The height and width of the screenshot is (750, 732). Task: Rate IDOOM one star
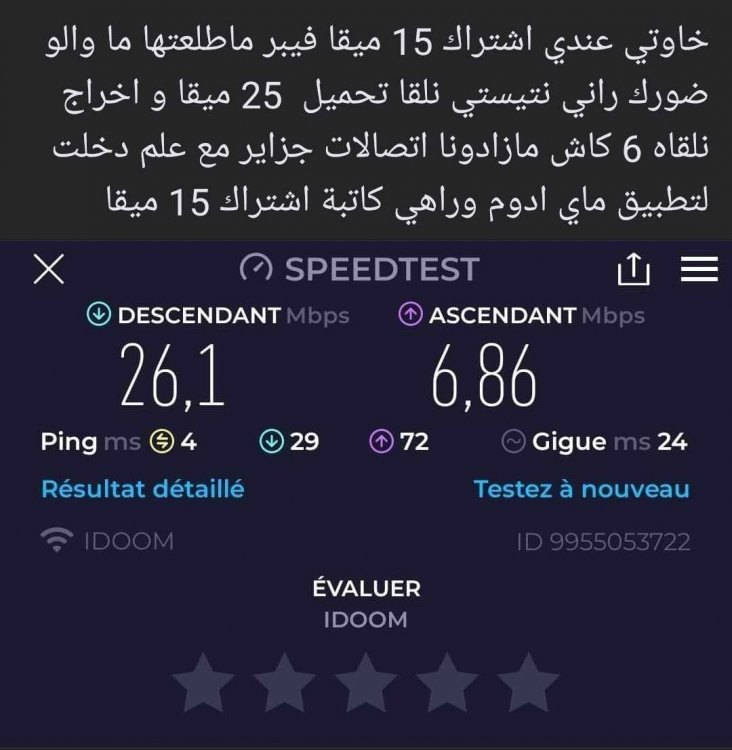point(203,685)
